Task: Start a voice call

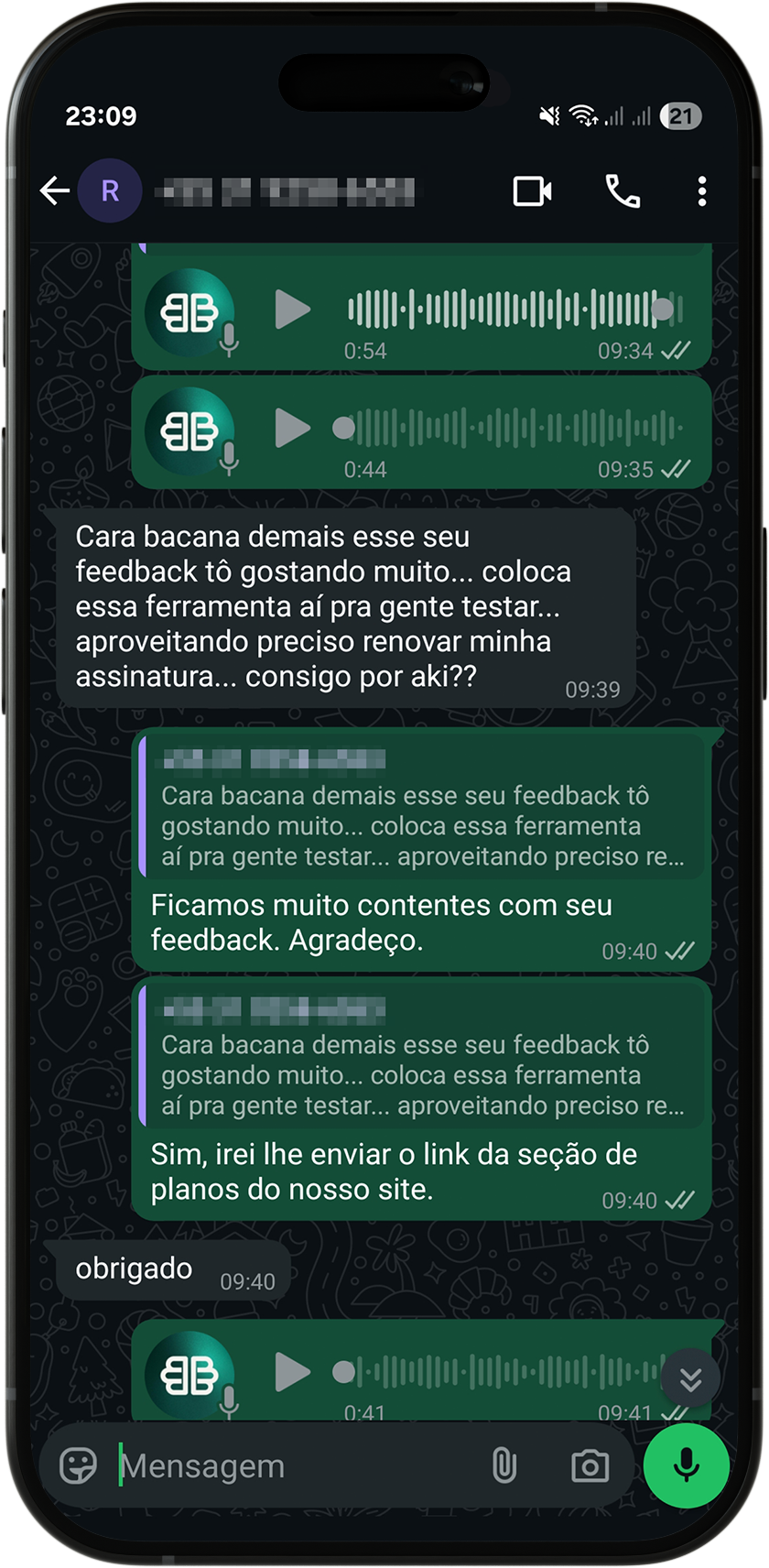Action: click(x=622, y=191)
